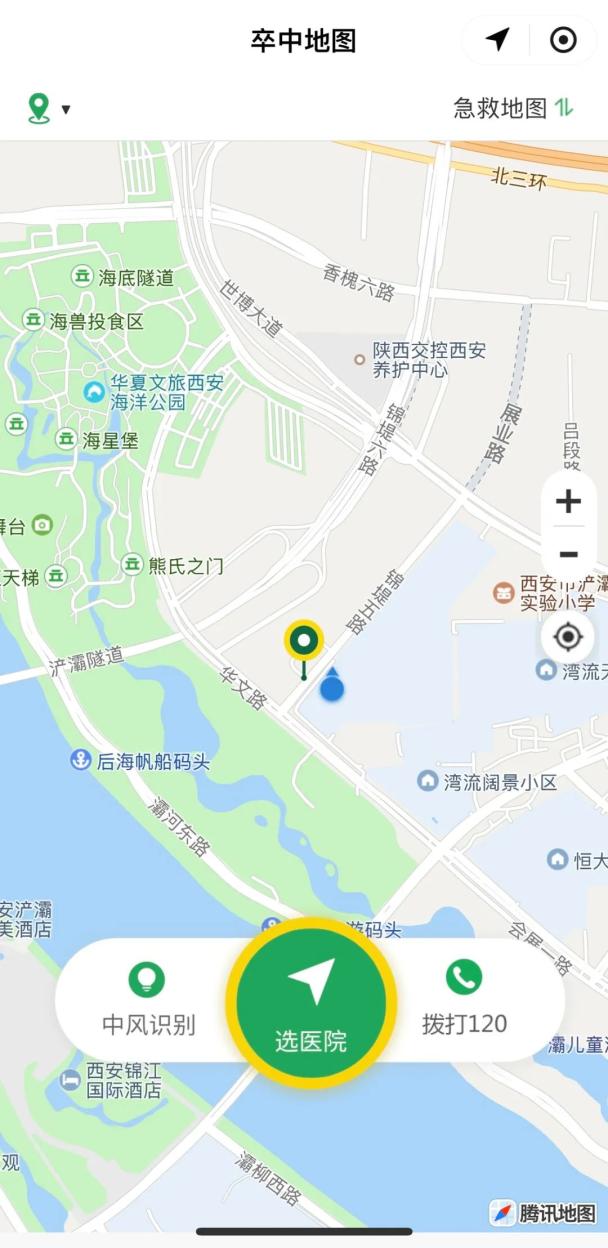Viewport: 608px width, 1248px height.
Task: Open the location pin dropdown
Action: click(x=48, y=108)
